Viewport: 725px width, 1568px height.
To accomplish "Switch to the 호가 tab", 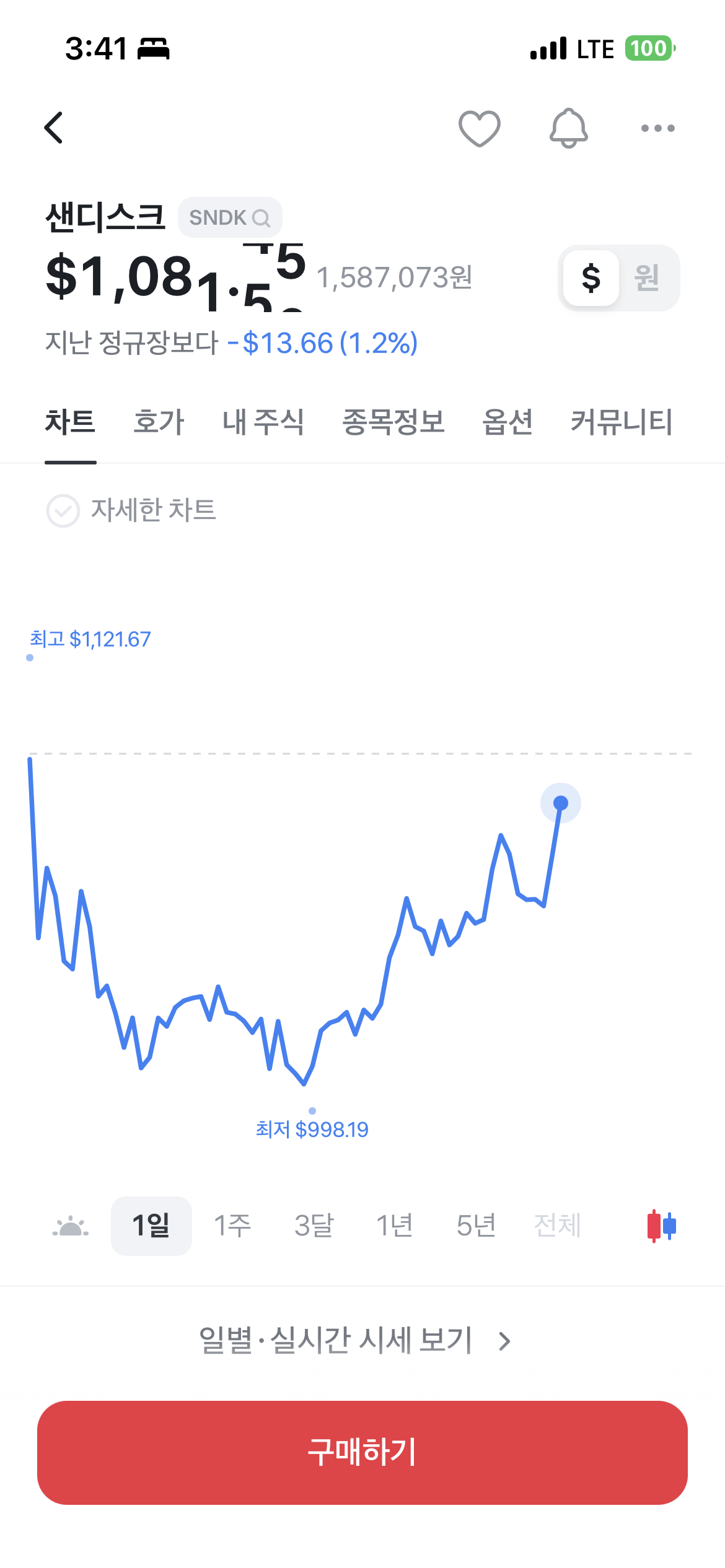I will click(x=159, y=422).
